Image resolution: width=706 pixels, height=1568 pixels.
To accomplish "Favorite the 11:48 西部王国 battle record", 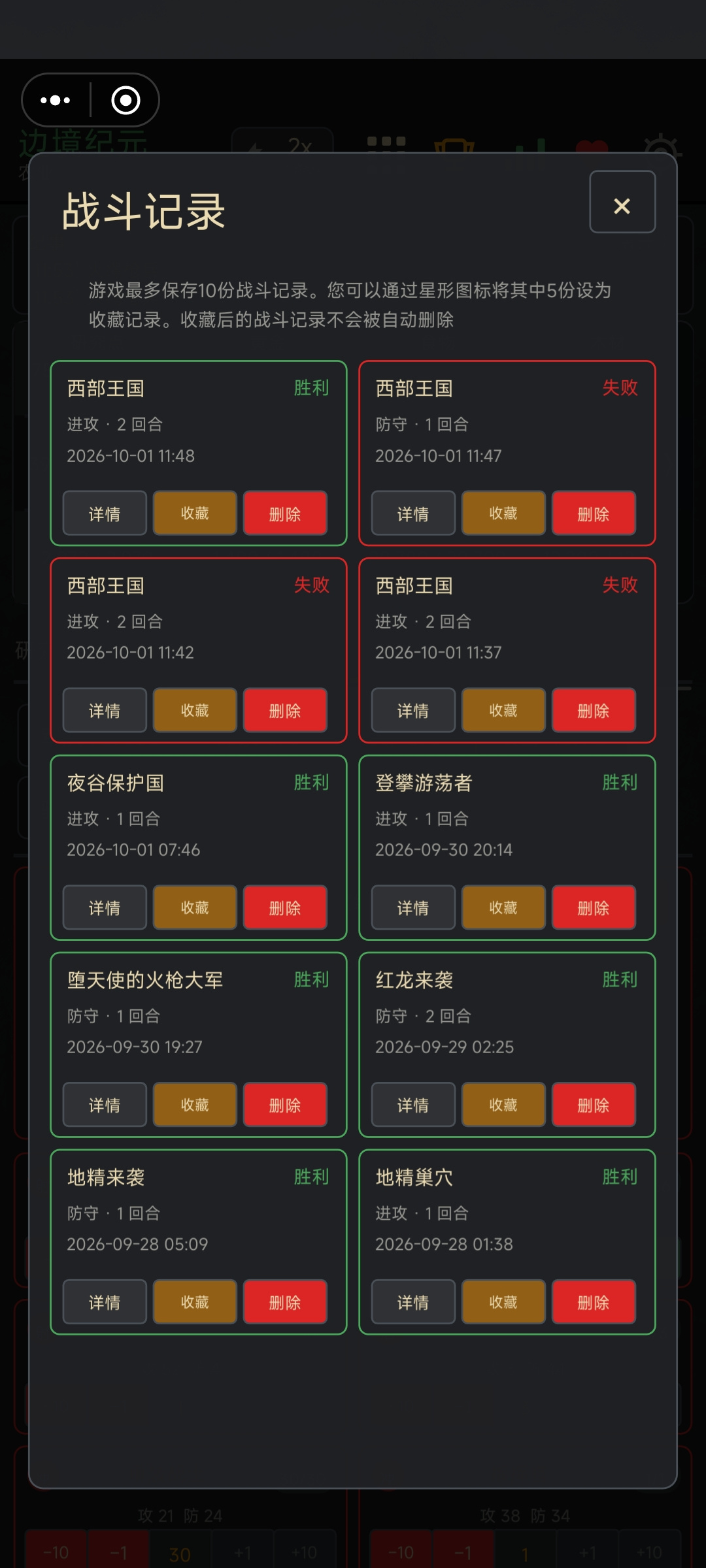I will pos(195,514).
